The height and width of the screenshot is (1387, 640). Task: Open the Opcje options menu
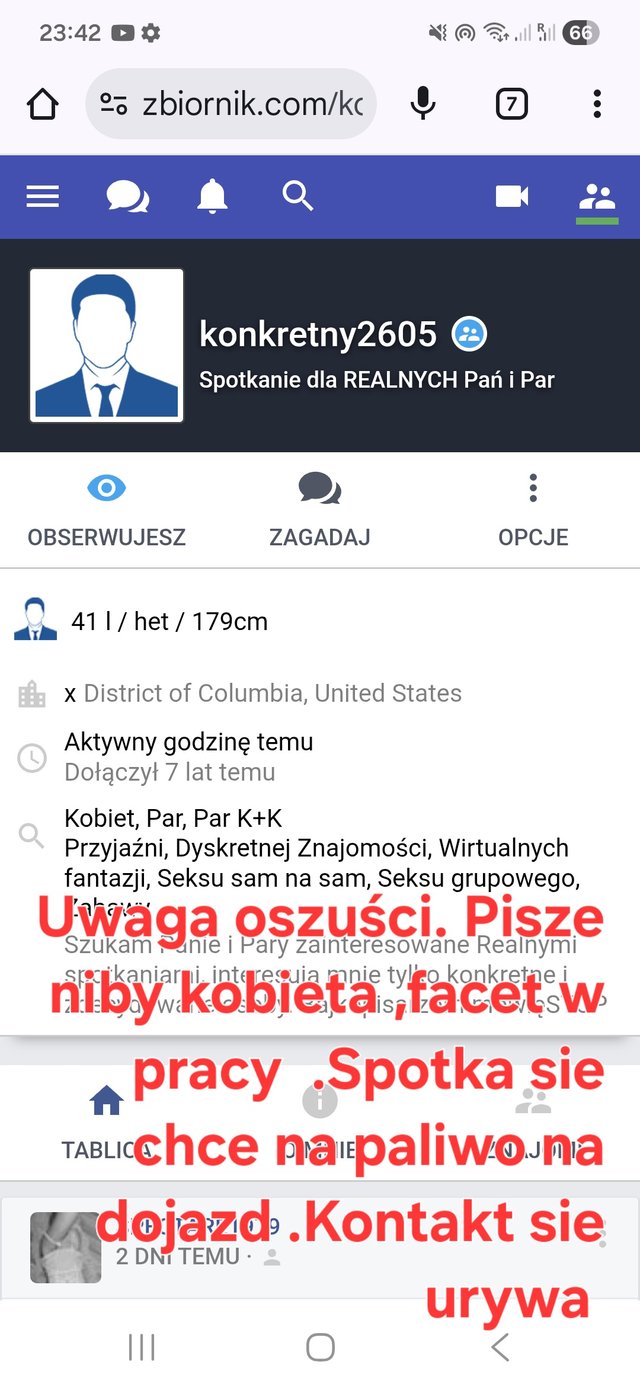click(x=533, y=511)
